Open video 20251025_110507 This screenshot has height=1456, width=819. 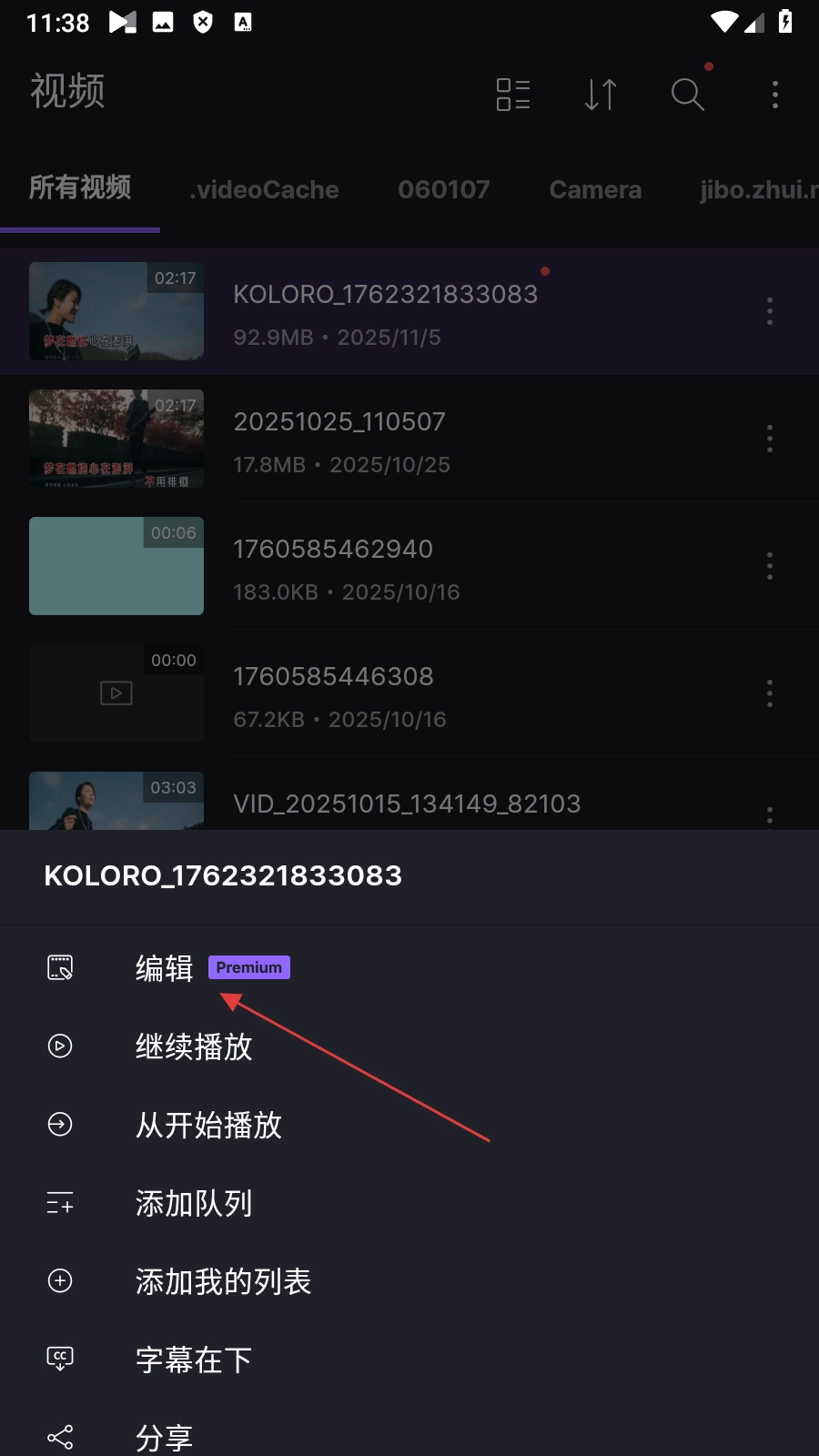click(339, 439)
